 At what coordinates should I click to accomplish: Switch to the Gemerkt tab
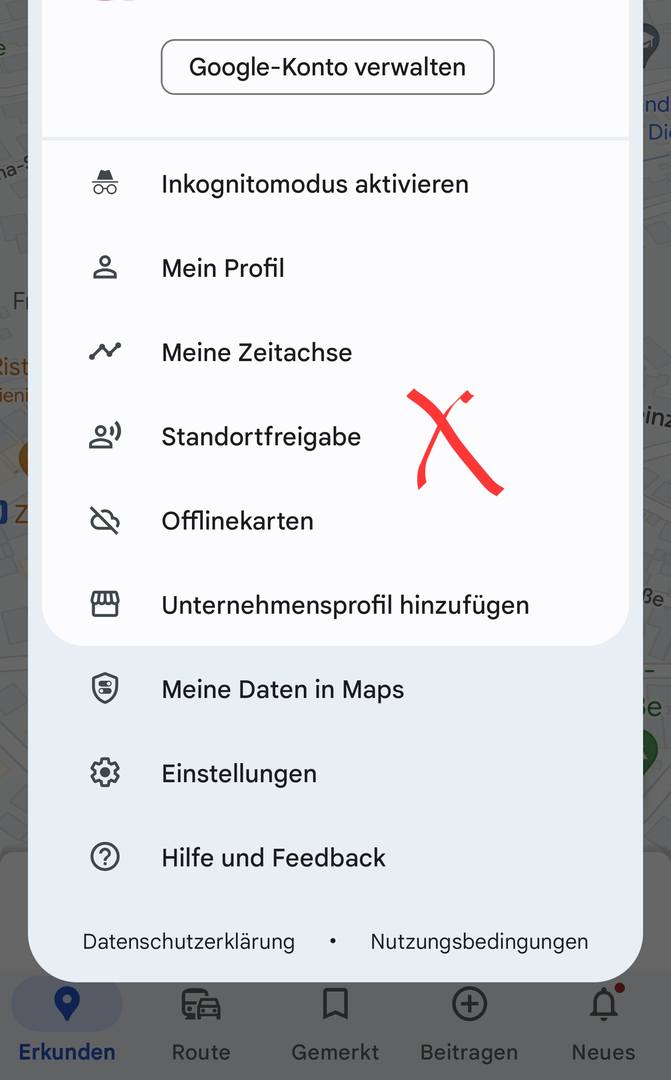[x=335, y=1022]
